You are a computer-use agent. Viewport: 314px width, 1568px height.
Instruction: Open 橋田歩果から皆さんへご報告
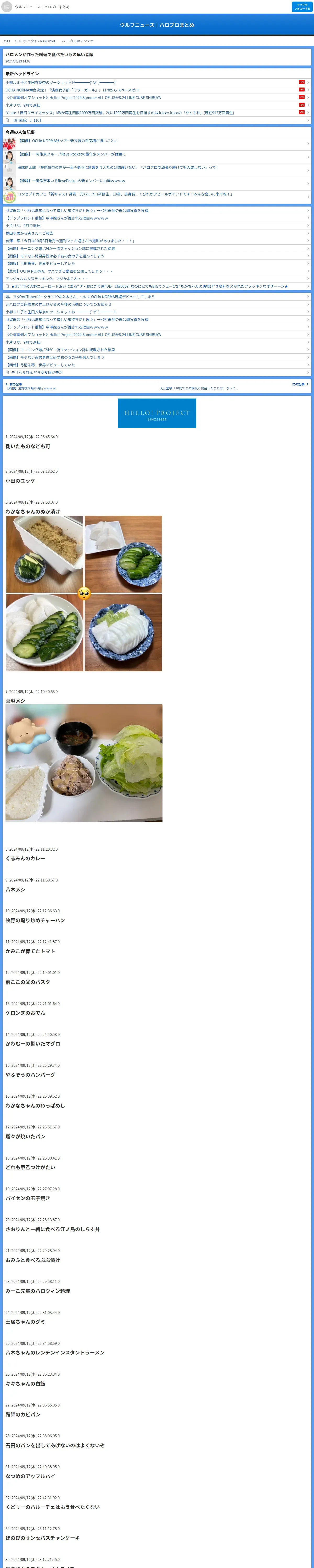click(29, 233)
